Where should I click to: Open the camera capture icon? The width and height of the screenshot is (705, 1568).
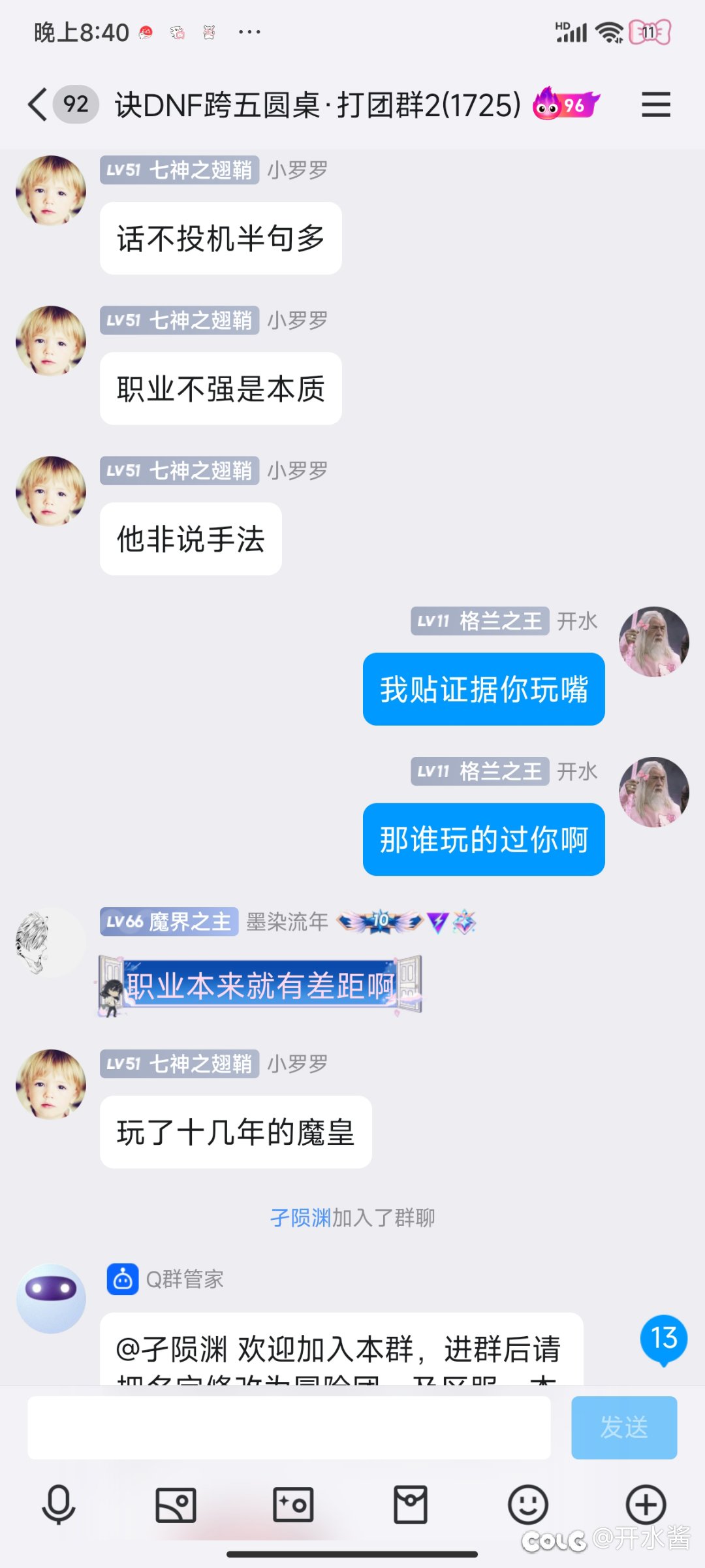coord(293,1505)
